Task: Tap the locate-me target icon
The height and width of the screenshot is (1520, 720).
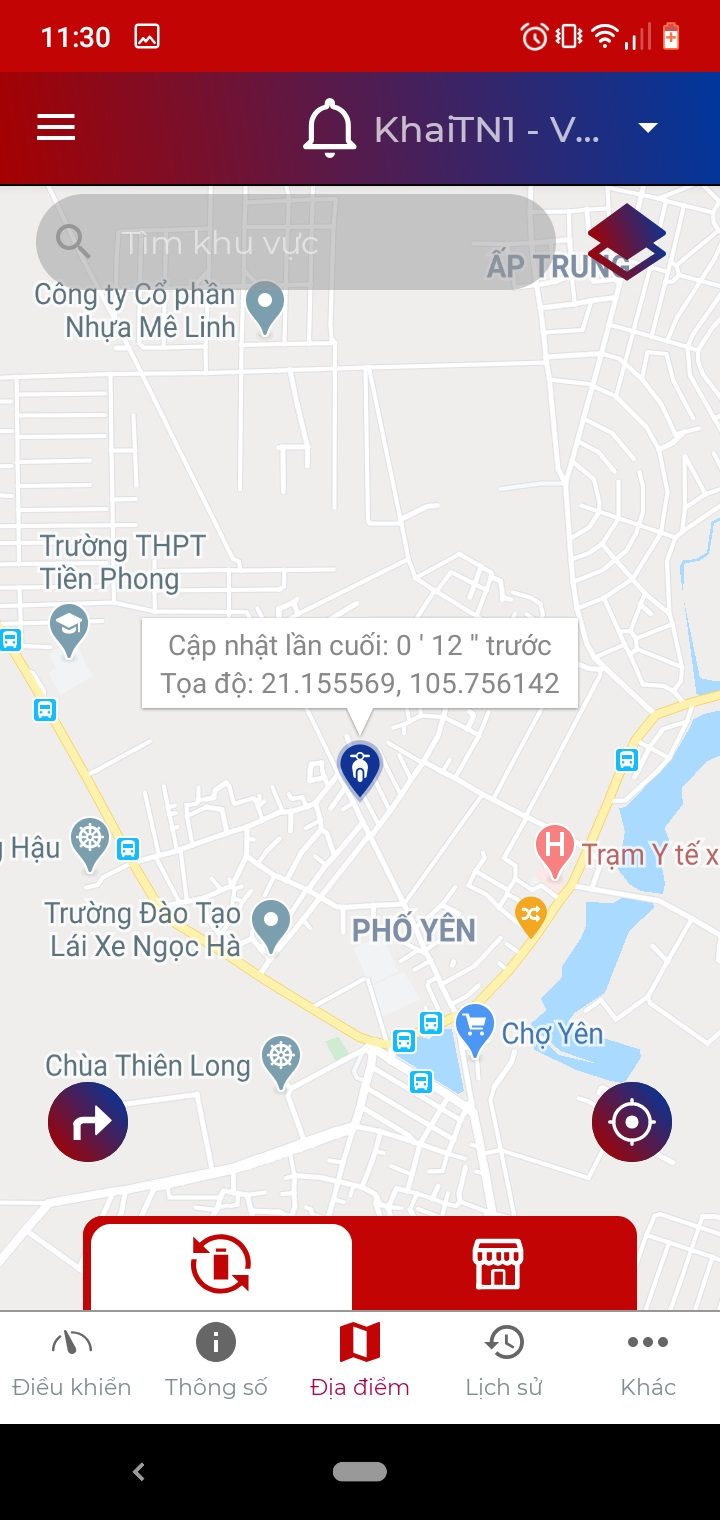Action: (631, 1121)
